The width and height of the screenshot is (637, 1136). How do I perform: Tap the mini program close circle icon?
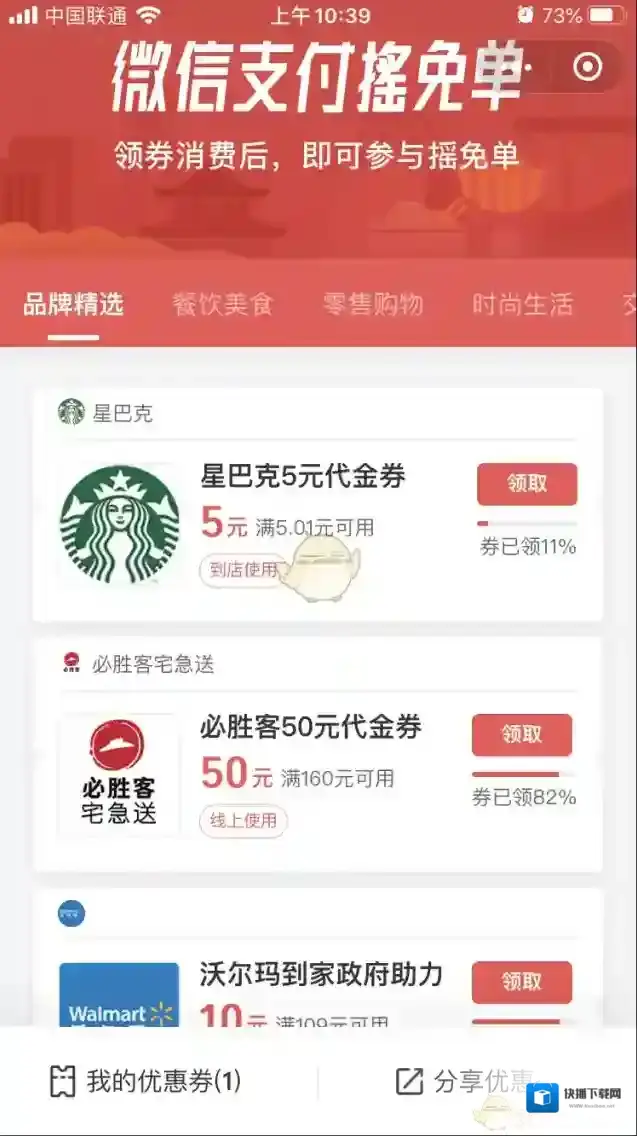click(x=588, y=67)
